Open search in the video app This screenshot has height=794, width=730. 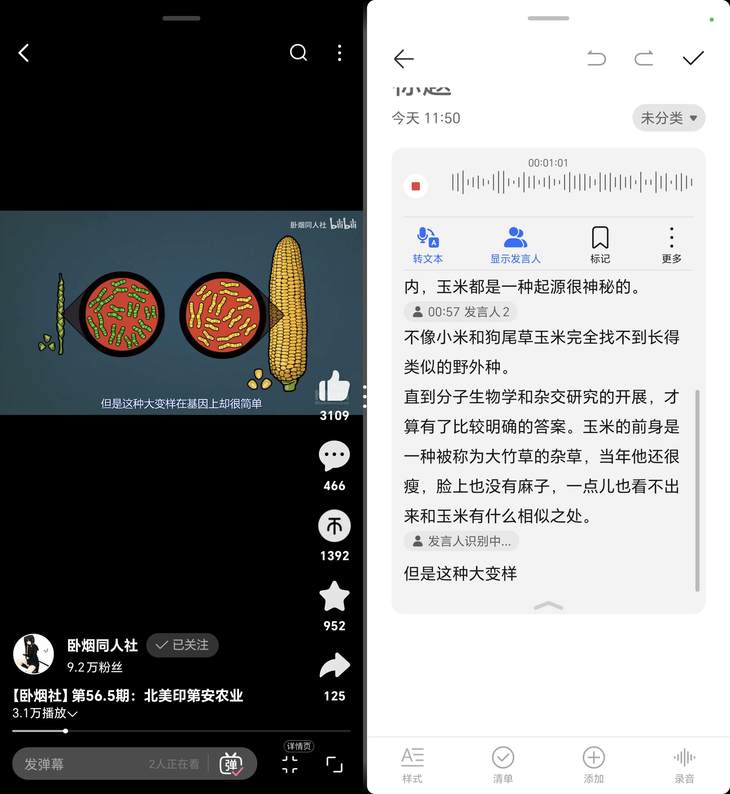click(x=298, y=53)
